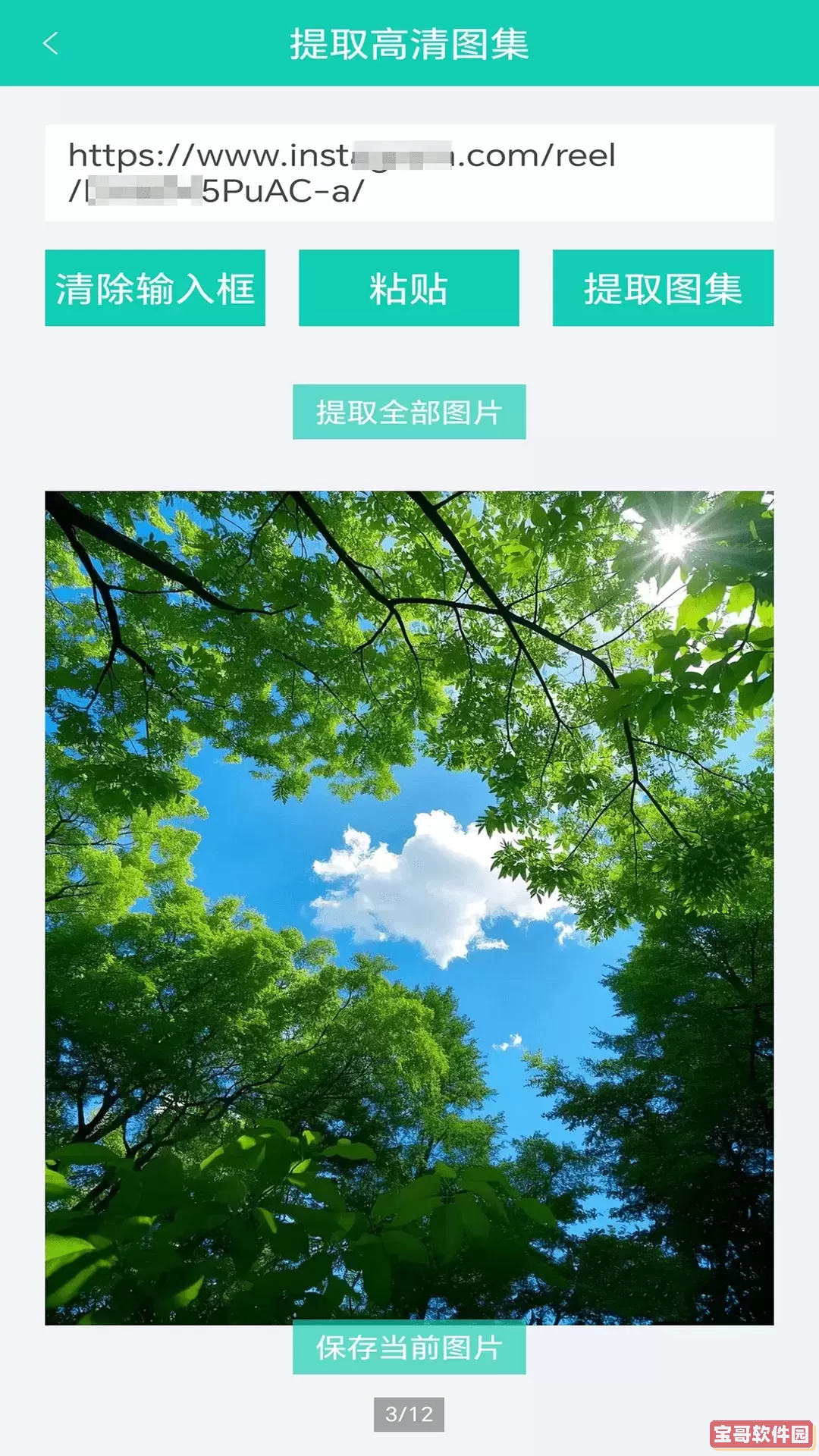Screen dimensions: 819x1456
Task: Paste the link with 粘贴
Action: pyautogui.click(x=409, y=288)
